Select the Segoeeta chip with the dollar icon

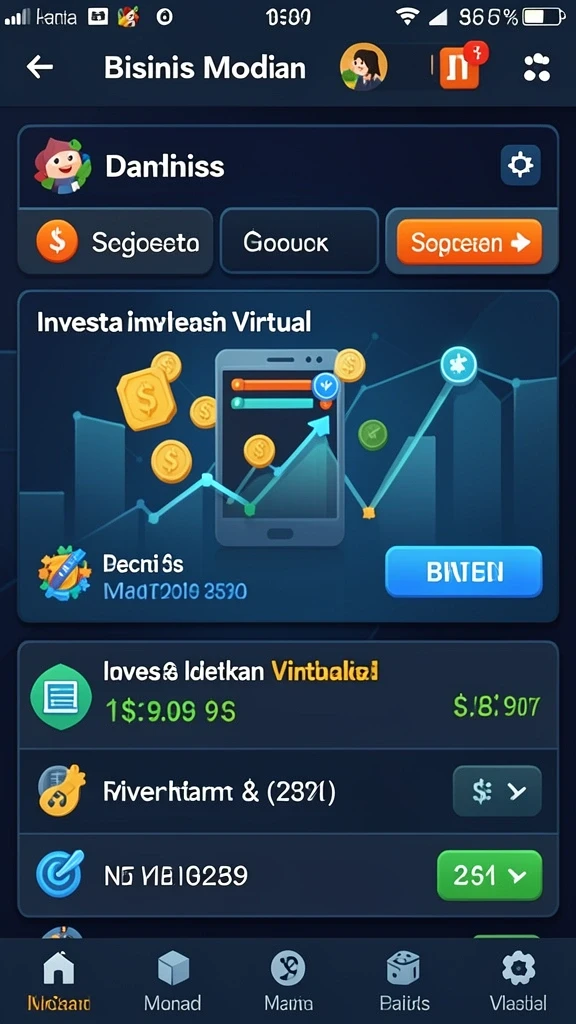coord(115,243)
